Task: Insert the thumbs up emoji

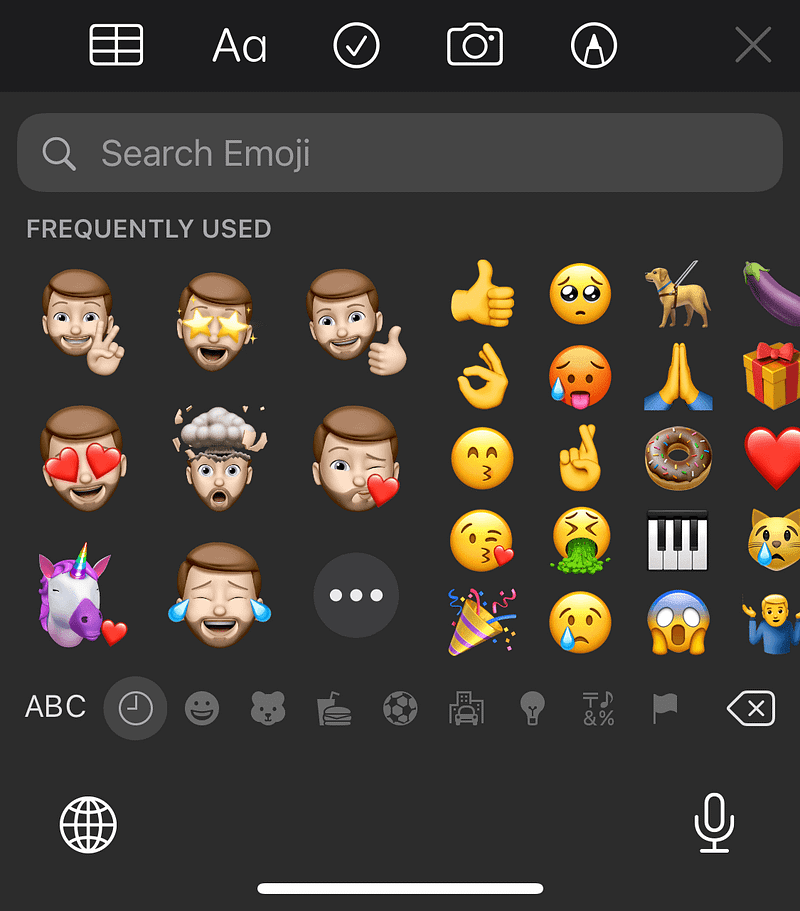Action: (482, 294)
